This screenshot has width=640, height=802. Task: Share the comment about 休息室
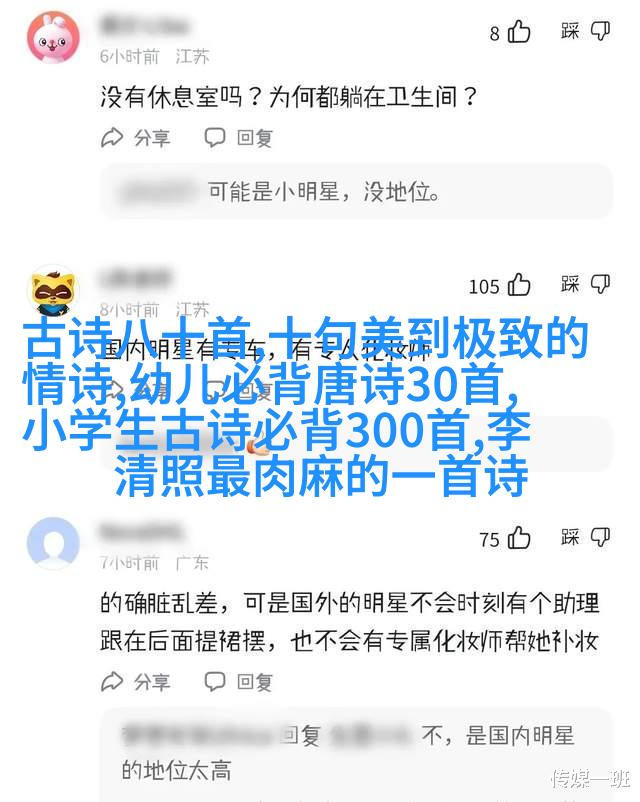click(x=136, y=138)
